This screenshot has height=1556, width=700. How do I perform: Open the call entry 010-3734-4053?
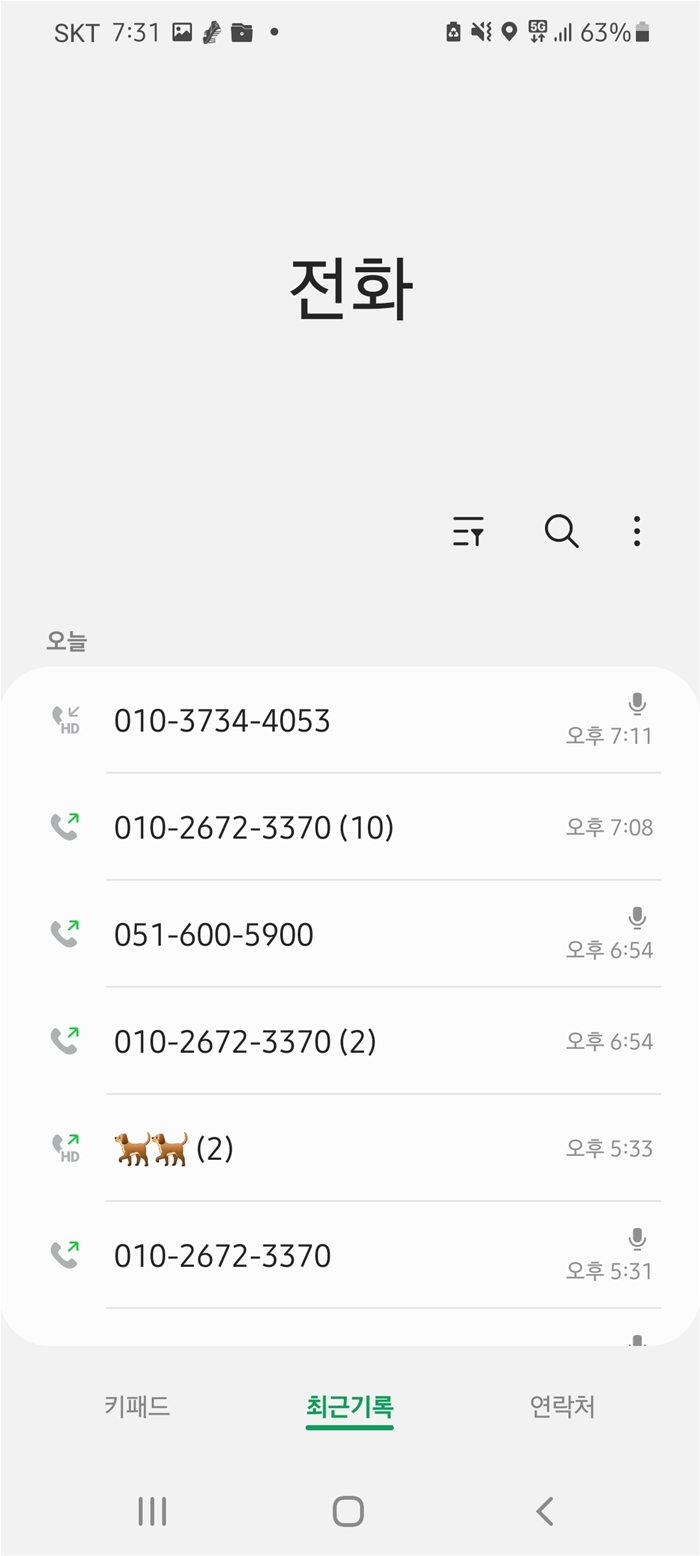coord(350,720)
